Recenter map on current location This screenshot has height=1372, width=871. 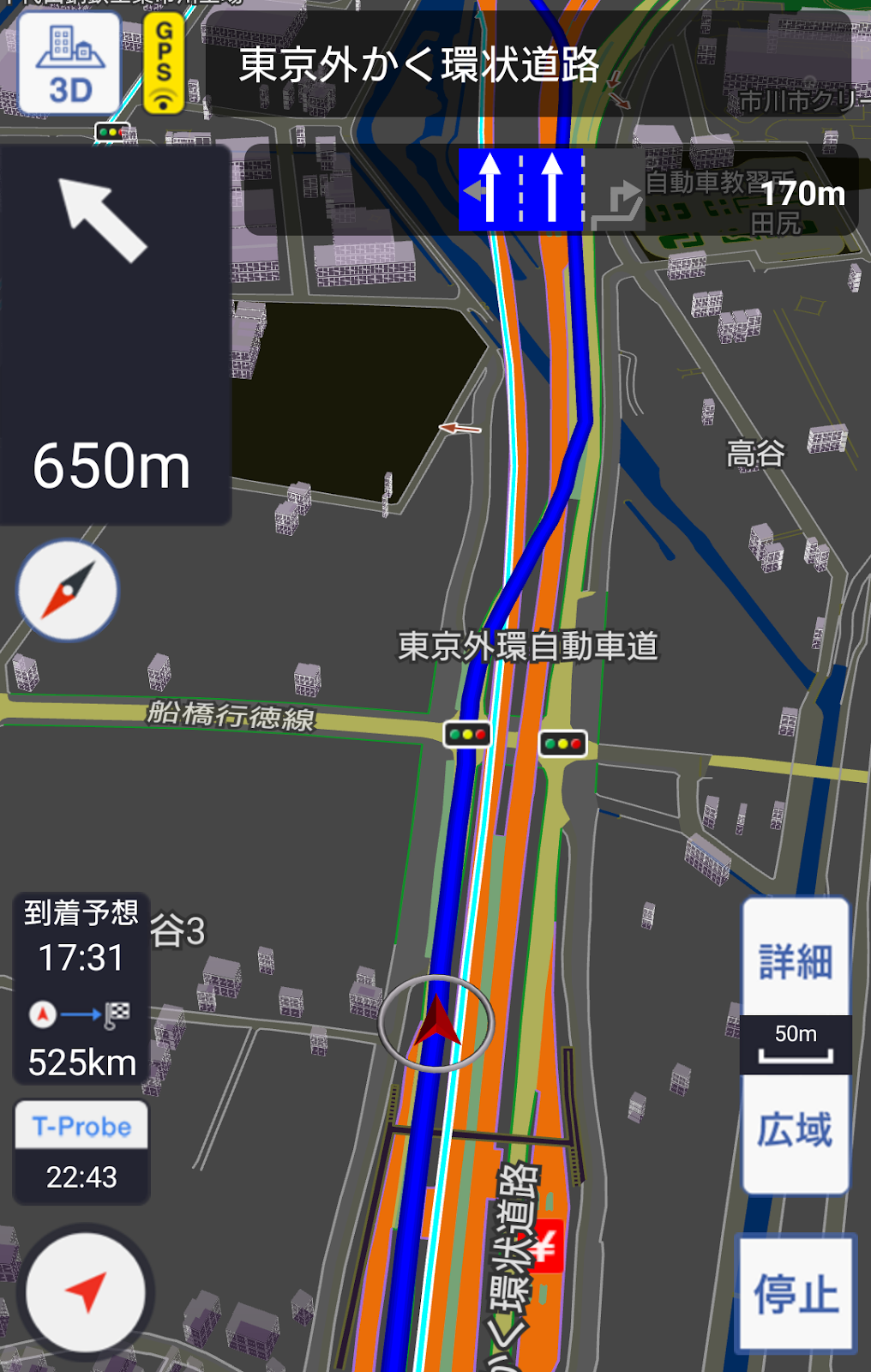pos(86,1292)
